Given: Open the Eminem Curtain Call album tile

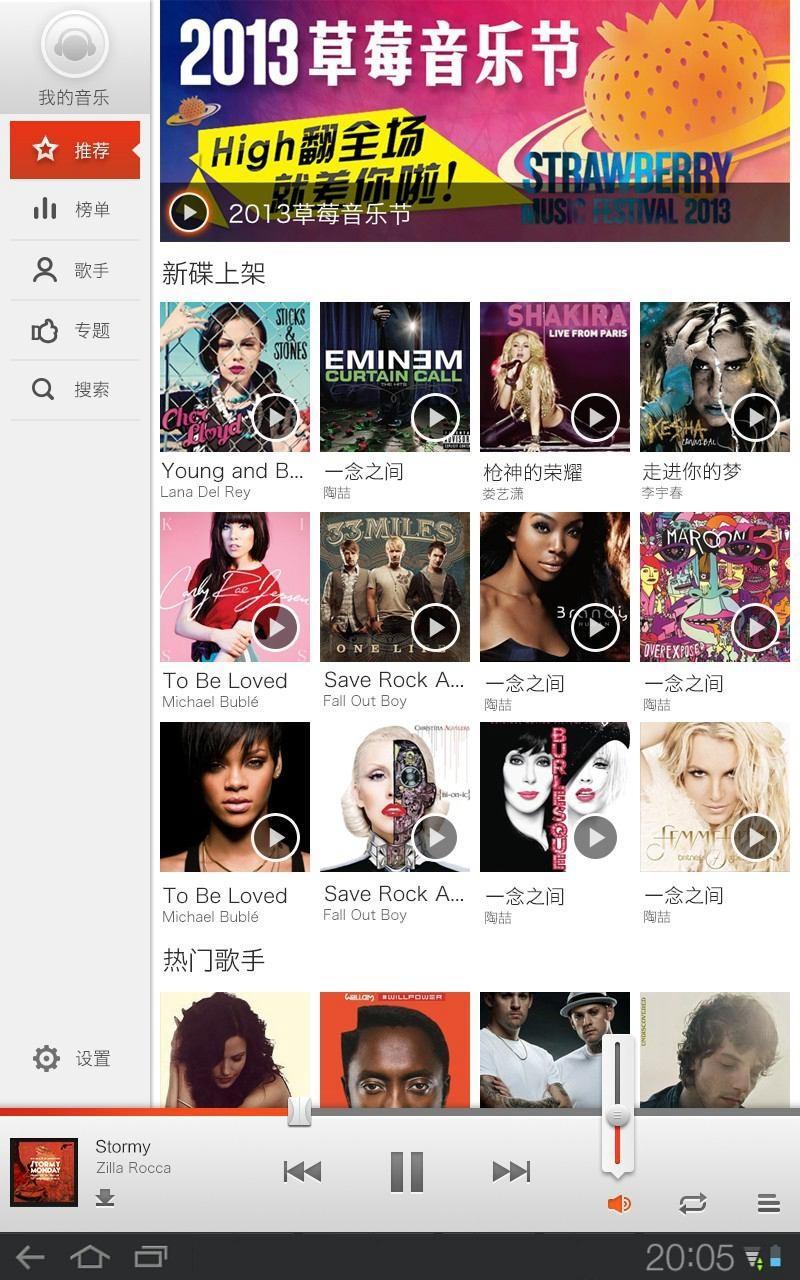Looking at the screenshot, I should click(395, 377).
